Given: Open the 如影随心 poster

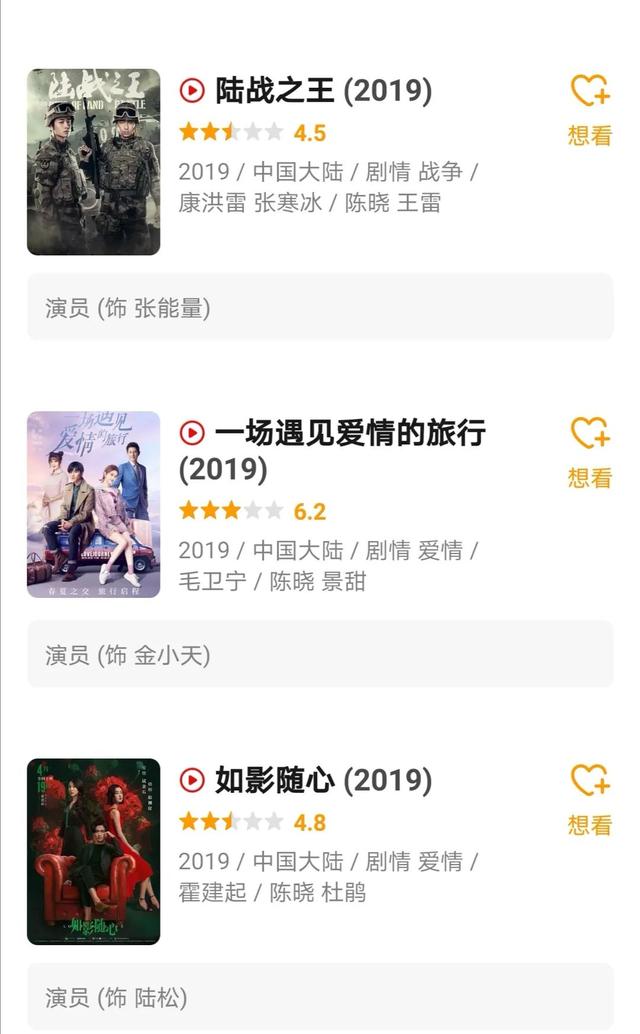Looking at the screenshot, I should [93, 851].
